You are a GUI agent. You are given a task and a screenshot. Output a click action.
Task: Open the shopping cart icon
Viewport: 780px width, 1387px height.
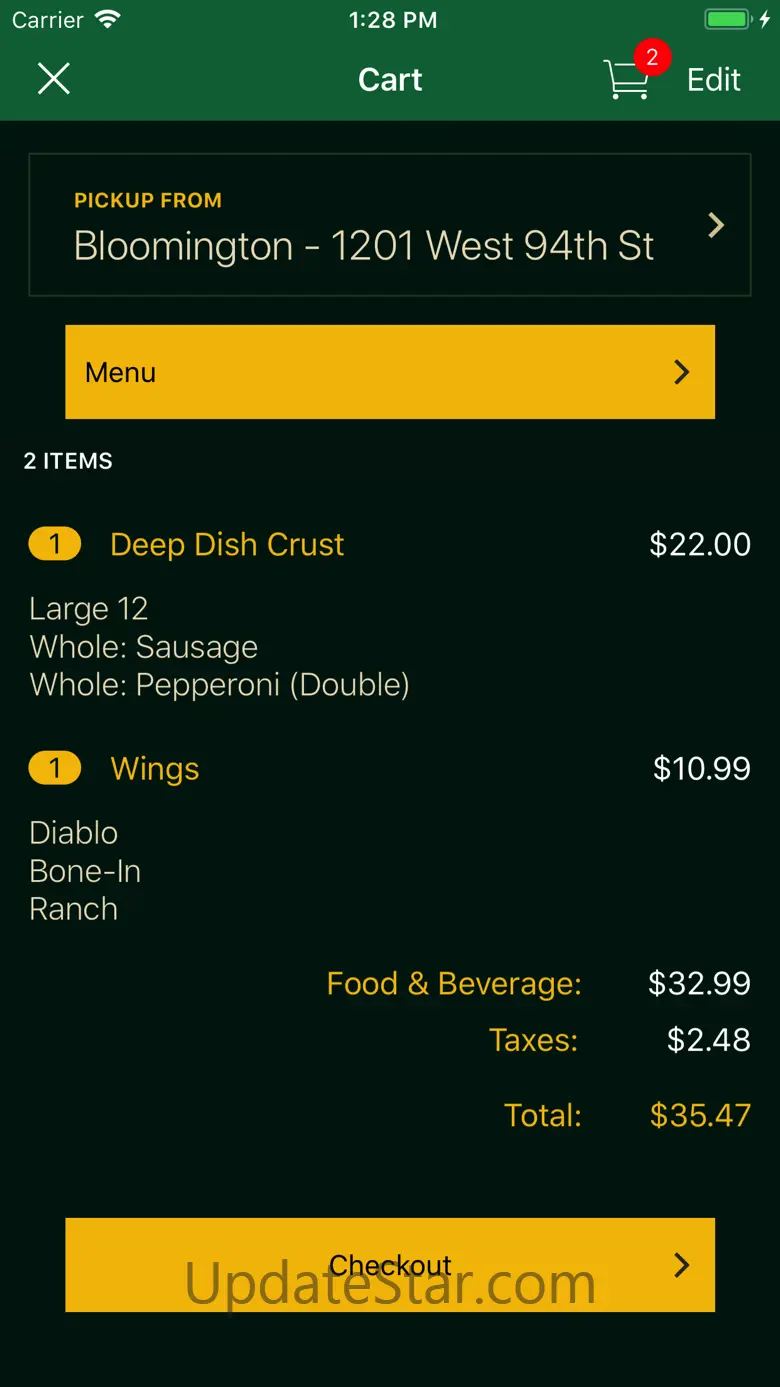[628, 79]
